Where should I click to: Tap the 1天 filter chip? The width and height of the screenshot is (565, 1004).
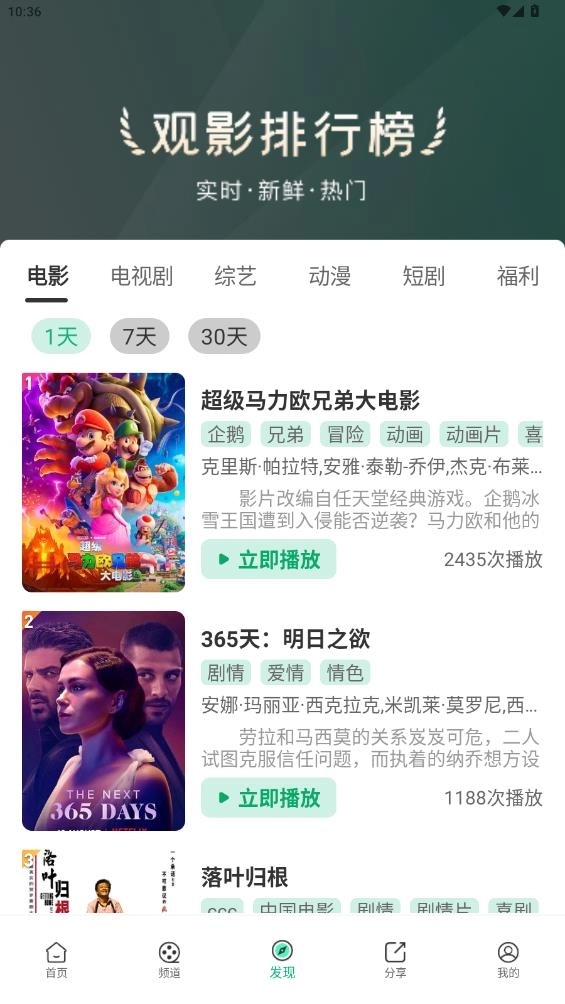(x=61, y=336)
